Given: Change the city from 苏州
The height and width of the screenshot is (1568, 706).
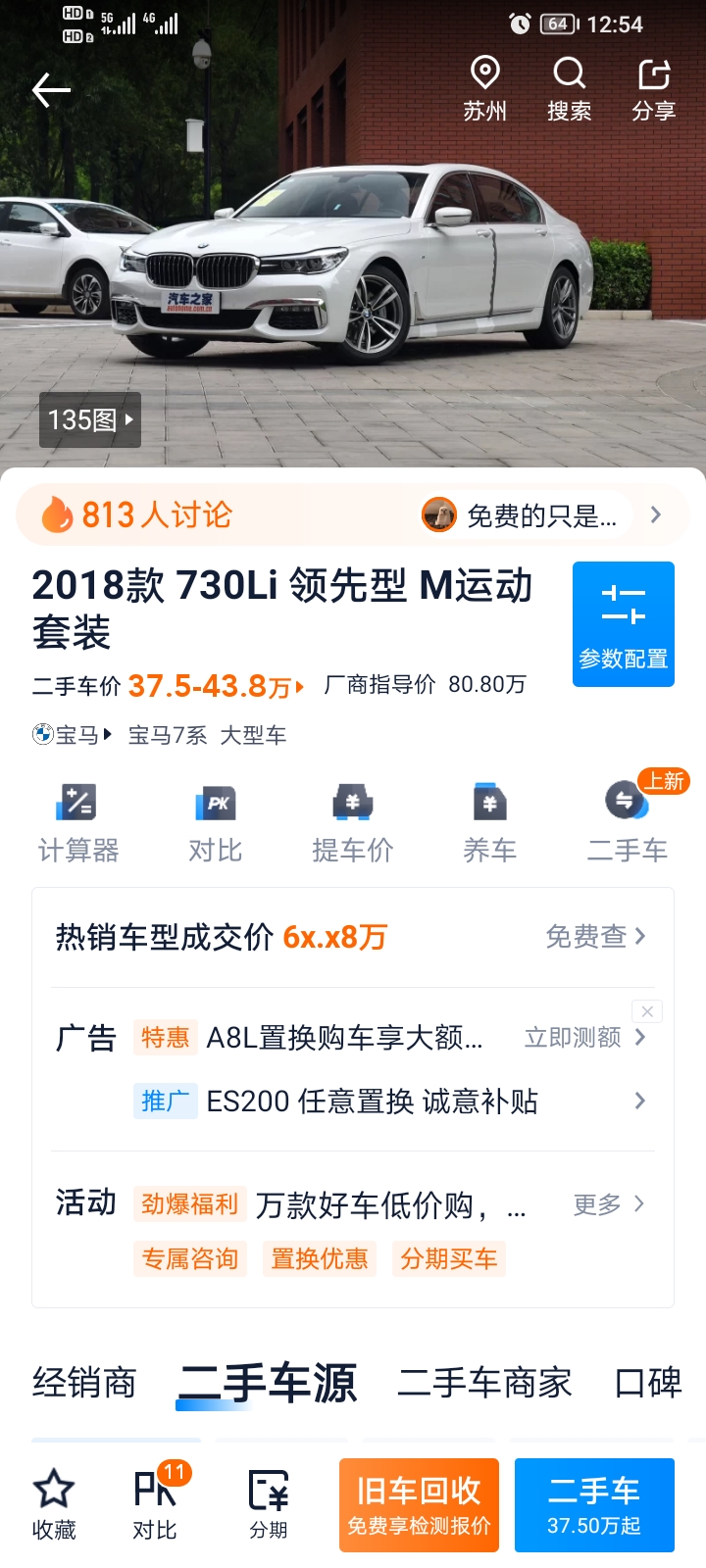Looking at the screenshot, I should 485,89.
